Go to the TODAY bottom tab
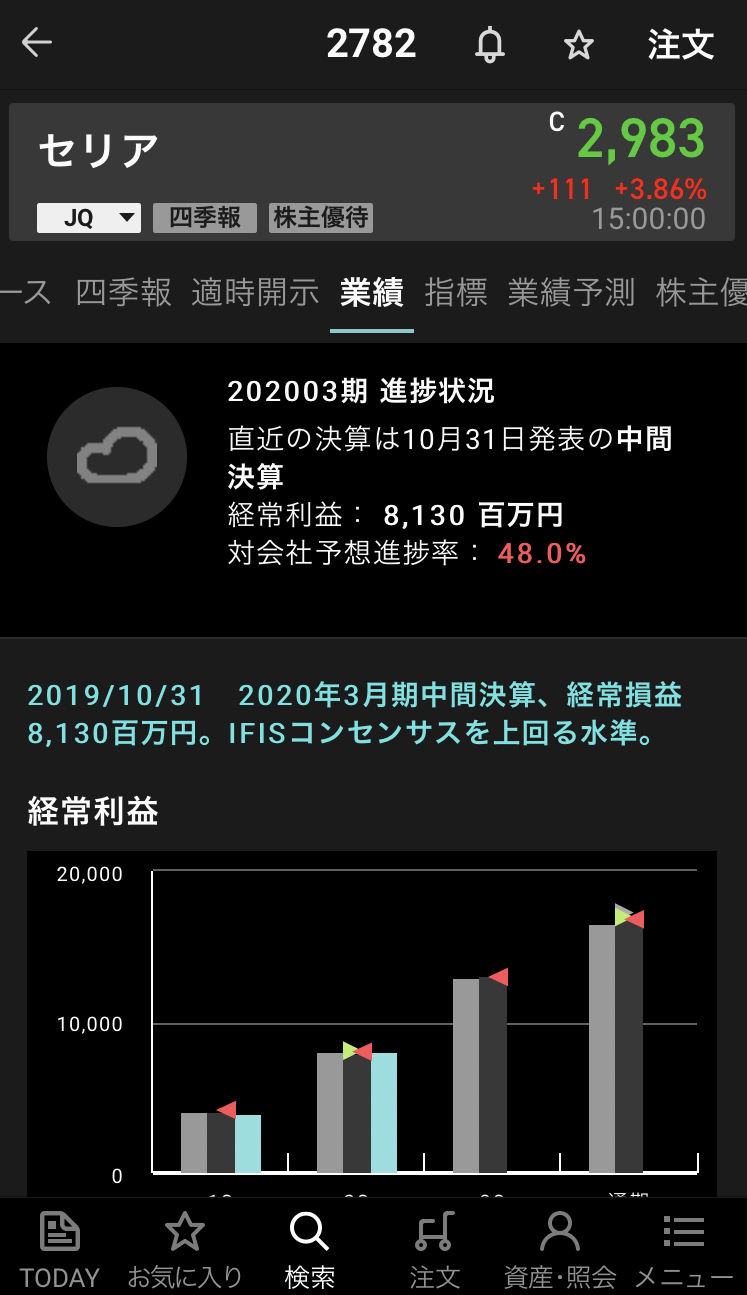 click(x=60, y=1248)
